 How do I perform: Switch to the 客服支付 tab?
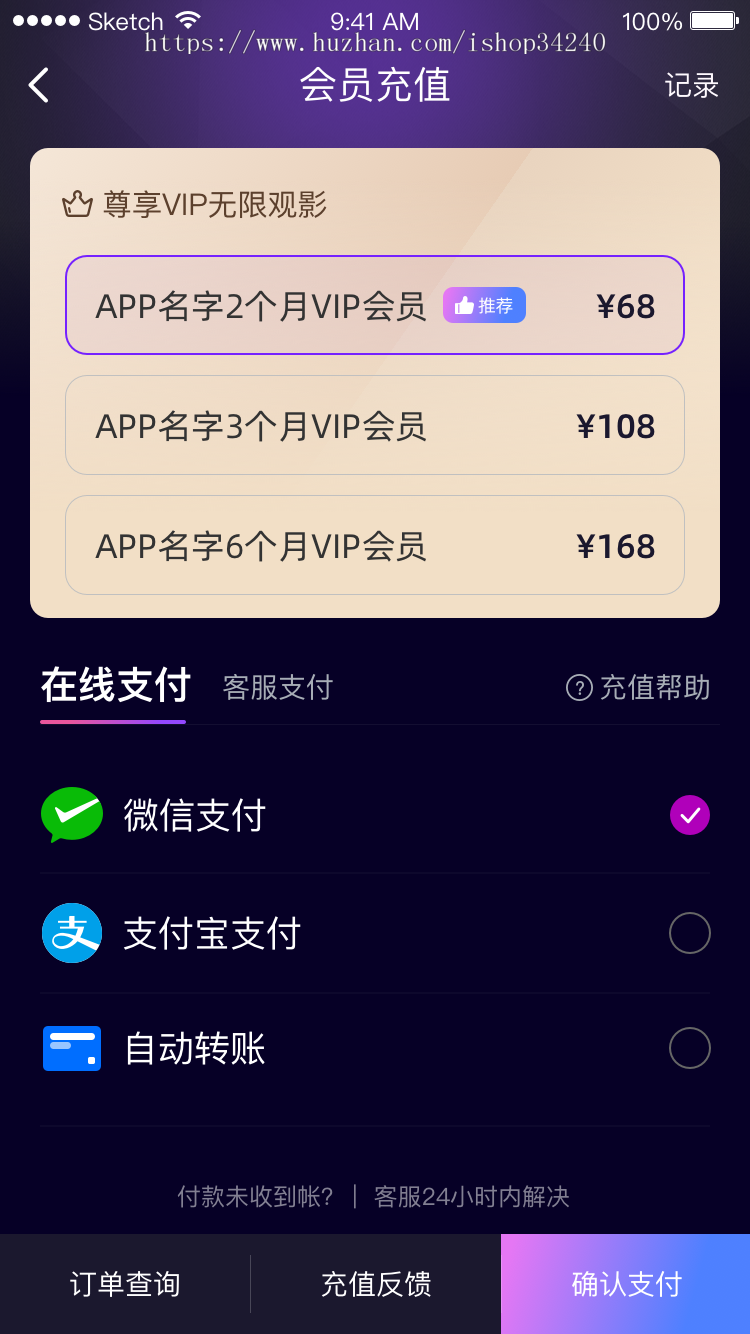277,687
